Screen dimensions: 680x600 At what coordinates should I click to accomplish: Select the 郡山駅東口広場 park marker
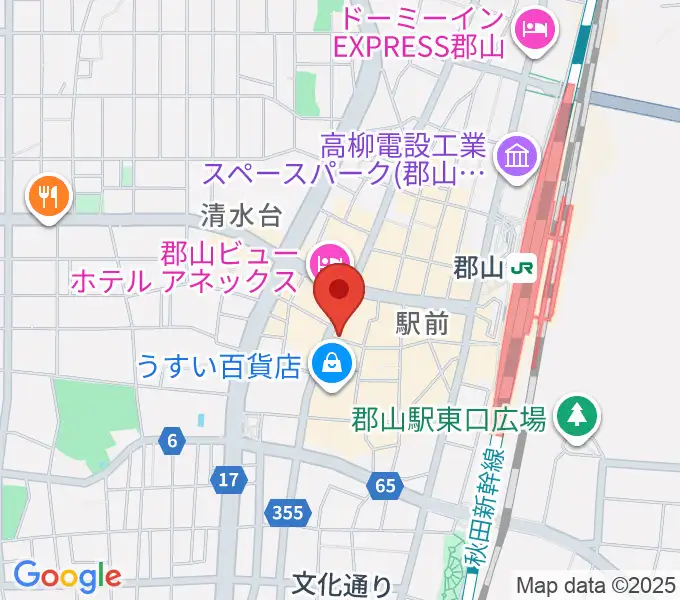click(x=578, y=415)
